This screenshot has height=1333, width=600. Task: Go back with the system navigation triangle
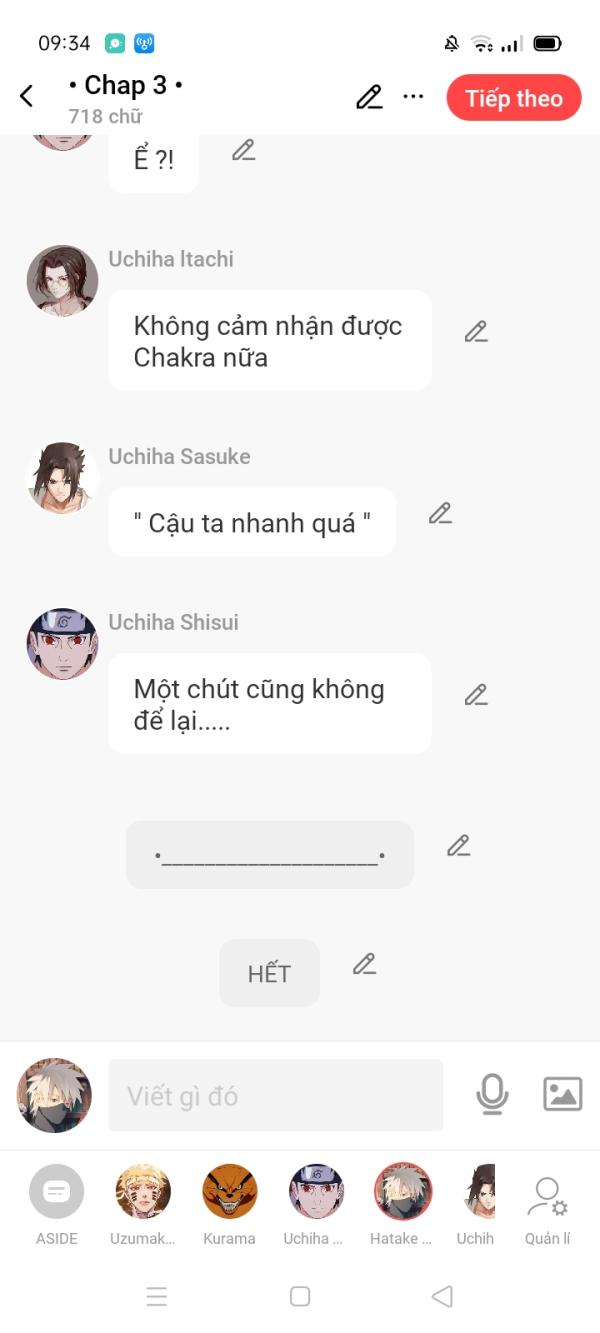(442, 1297)
